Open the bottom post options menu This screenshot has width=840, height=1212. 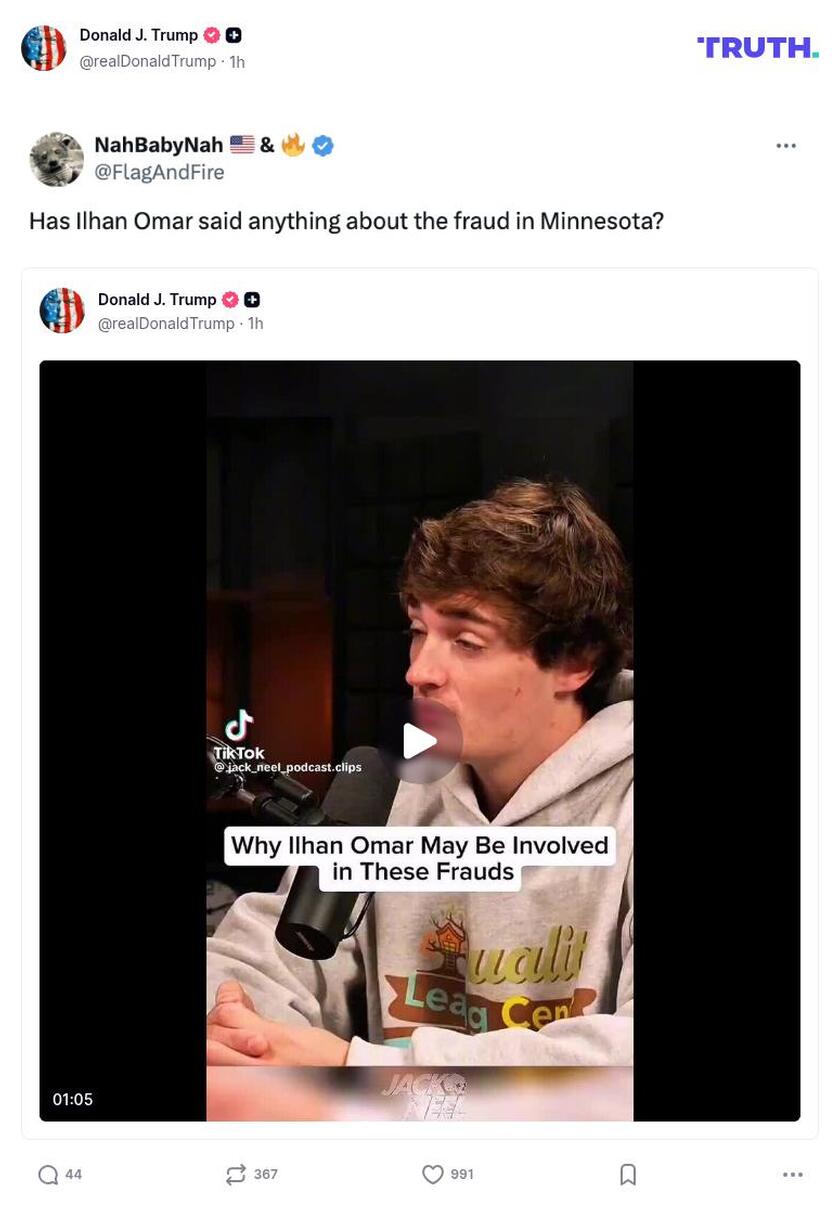pyautogui.click(x=792, y=1174)
